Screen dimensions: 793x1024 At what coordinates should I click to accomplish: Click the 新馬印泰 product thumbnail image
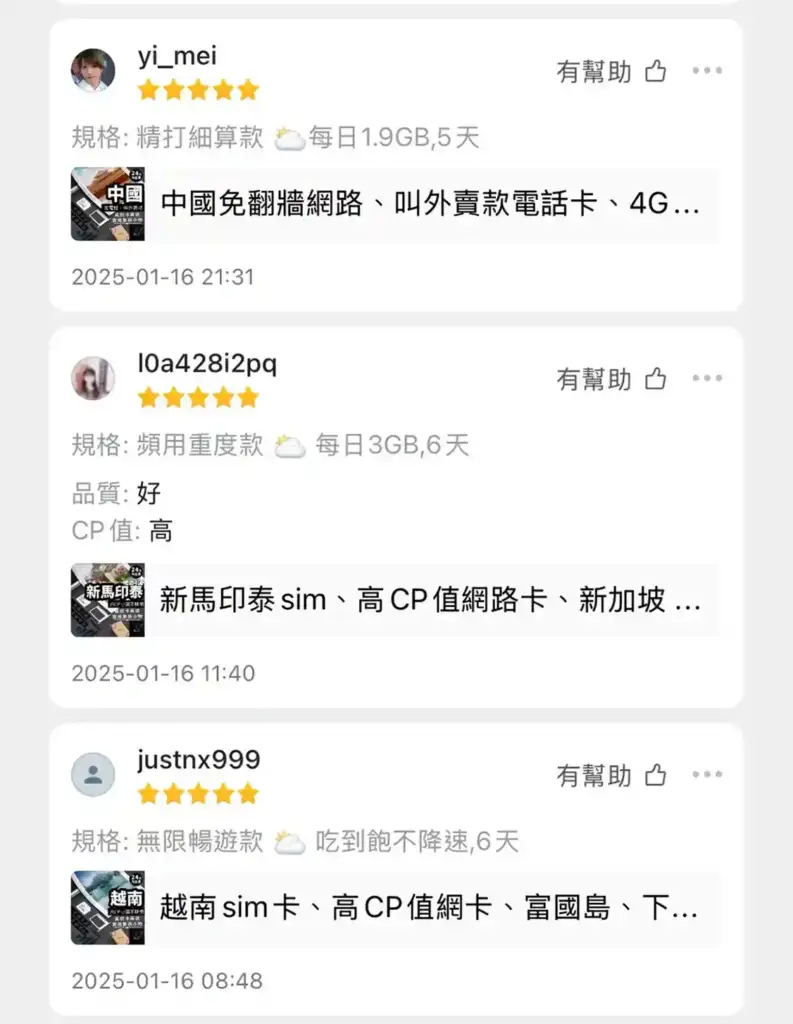(x=107, y=599)
